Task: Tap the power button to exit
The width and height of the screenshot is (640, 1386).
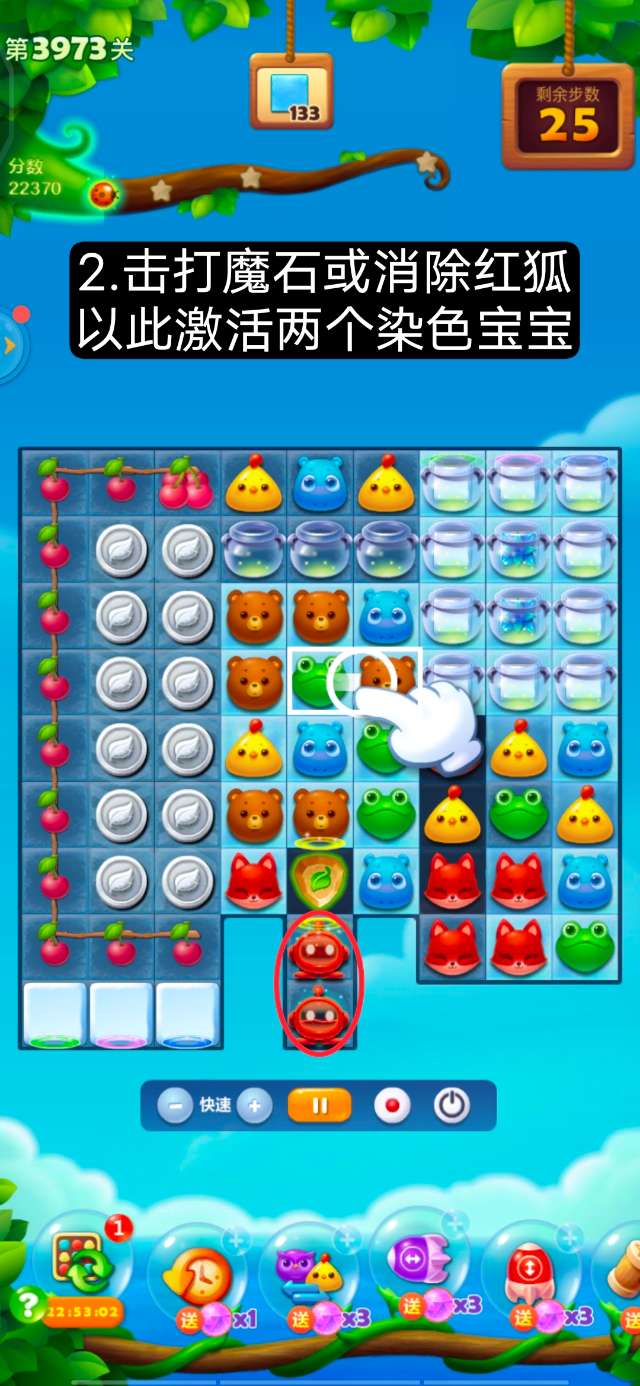Action: 451,1106
